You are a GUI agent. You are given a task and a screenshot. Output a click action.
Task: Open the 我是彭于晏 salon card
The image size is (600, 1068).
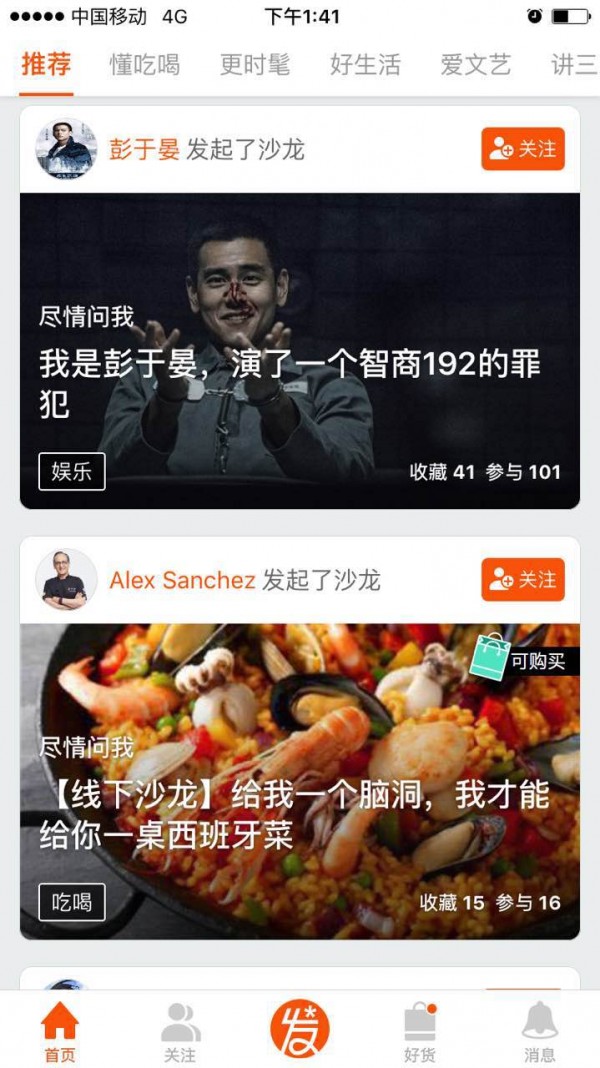tap(300, 370)
